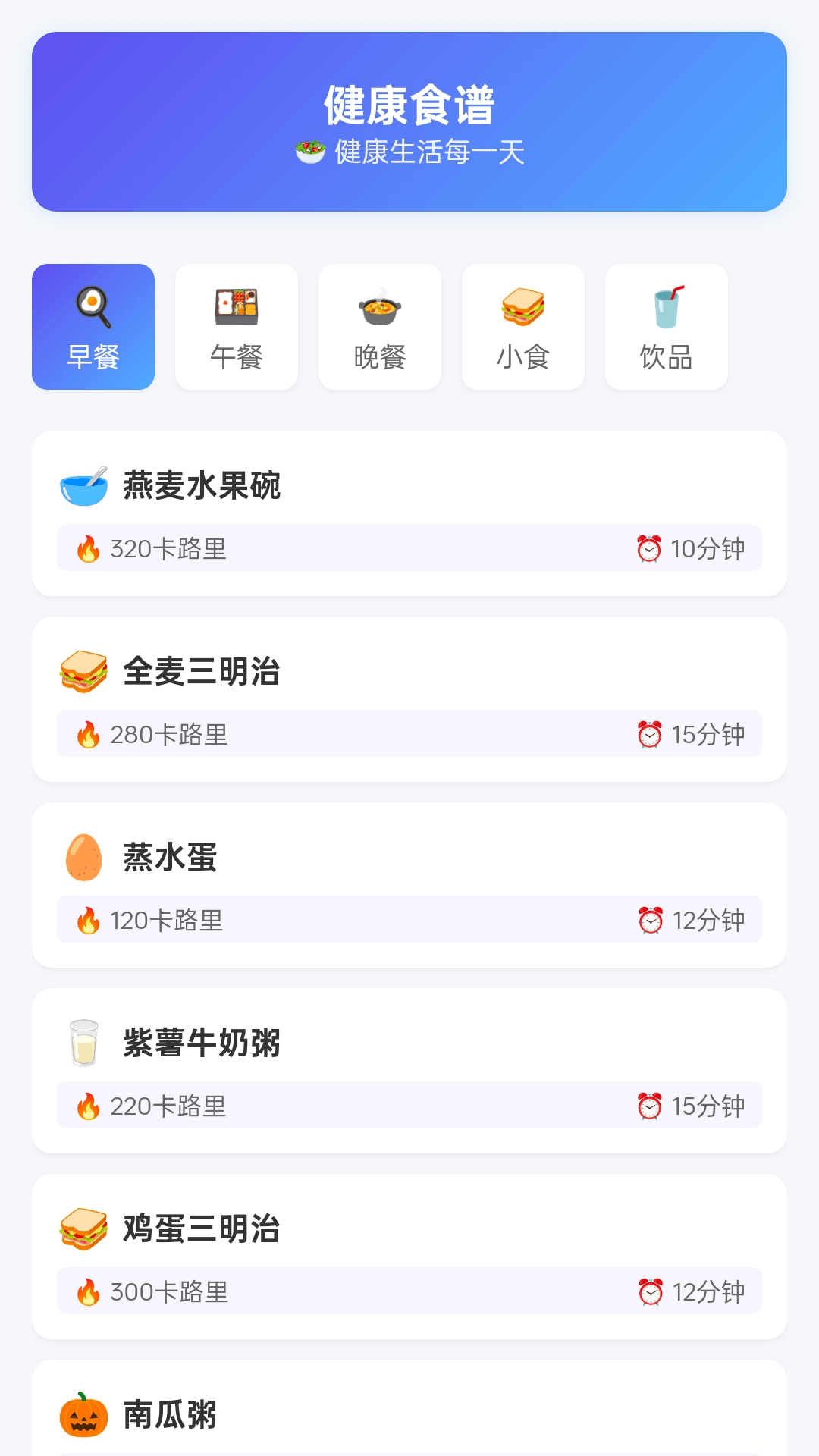The width and height of the screenshot is (819, 1456).
Task: Click the alarm clock icon showing 15分钟 for 全麦三明治
Action: [648, 733]
